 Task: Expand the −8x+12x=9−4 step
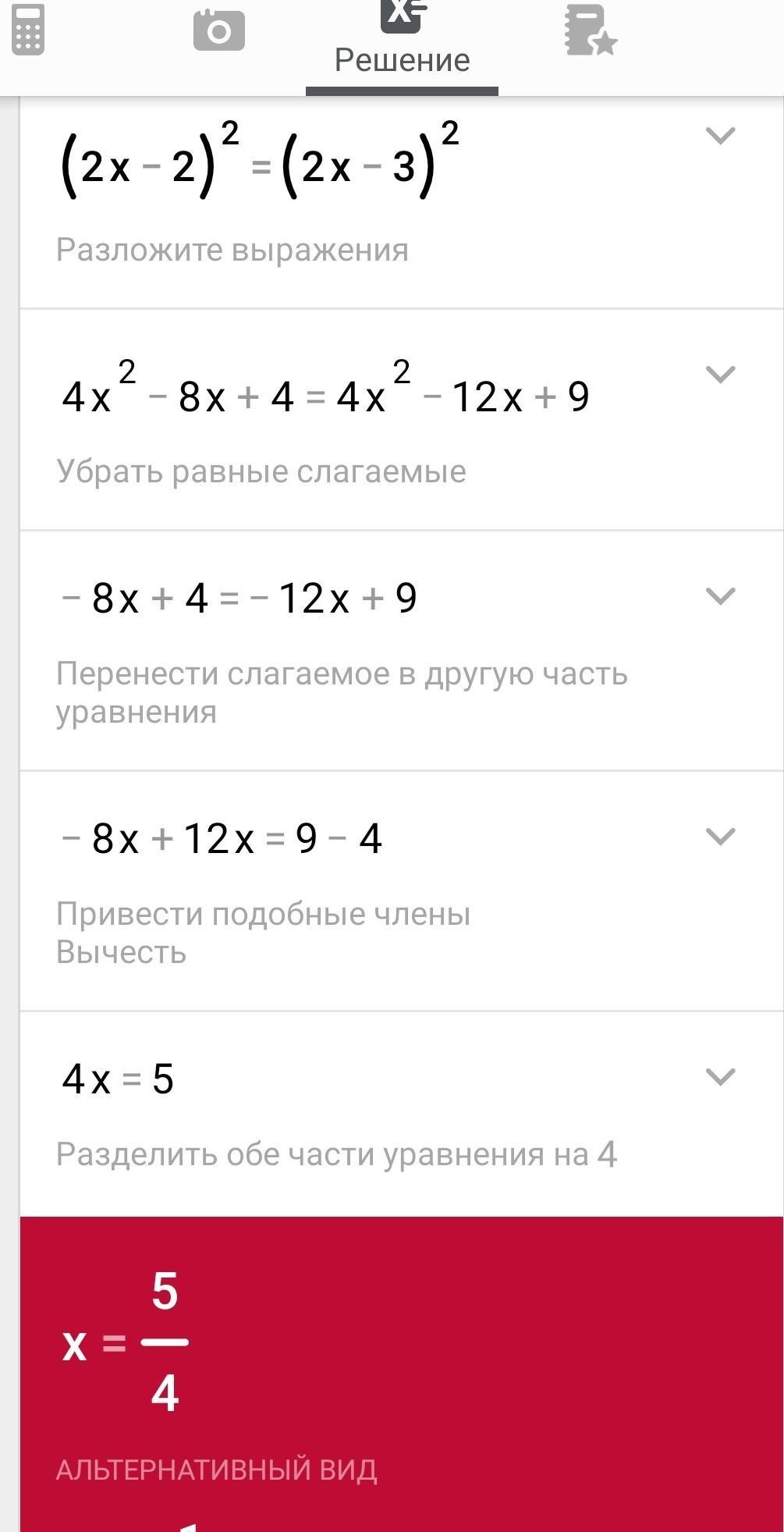(x=719, y=837)
